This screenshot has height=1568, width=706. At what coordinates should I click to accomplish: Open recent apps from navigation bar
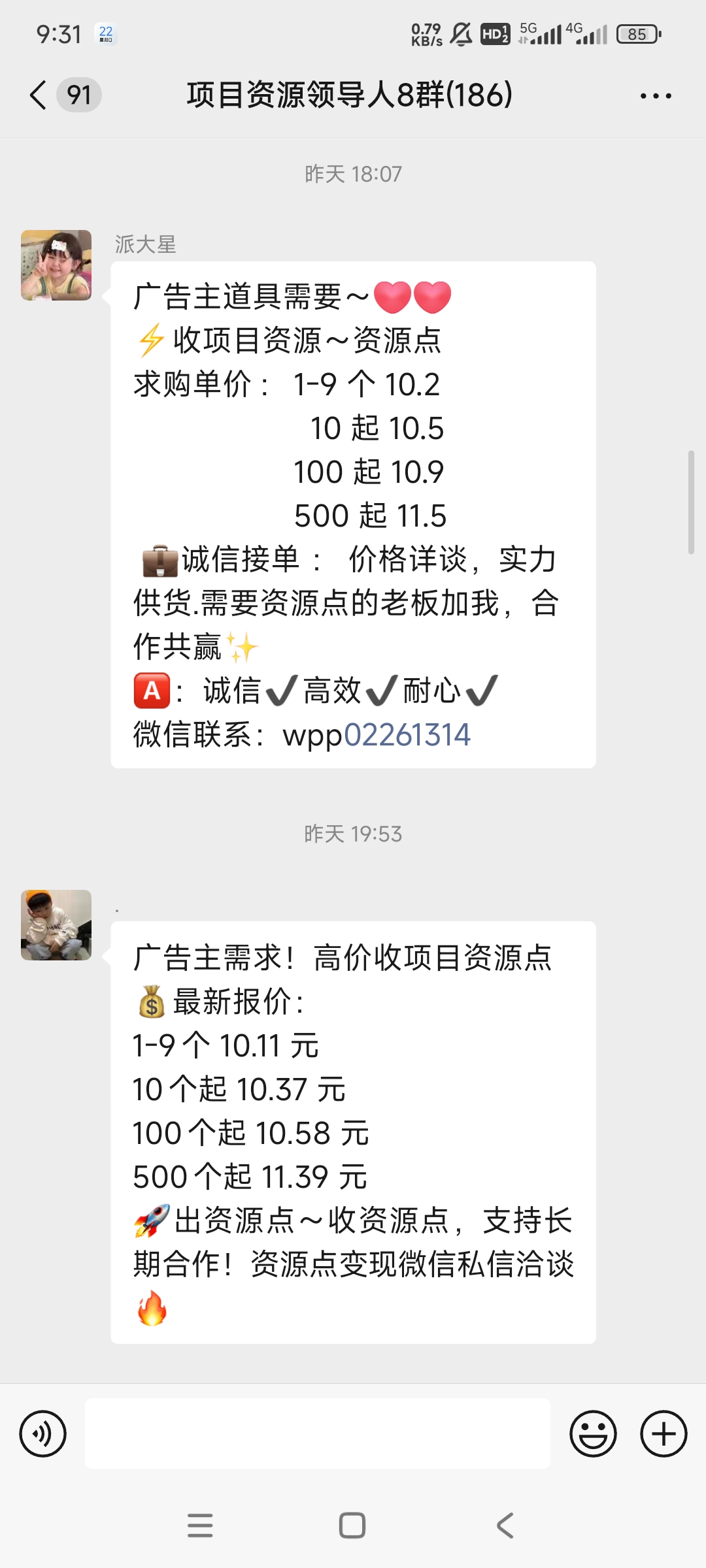click(x=200, y=1526)
